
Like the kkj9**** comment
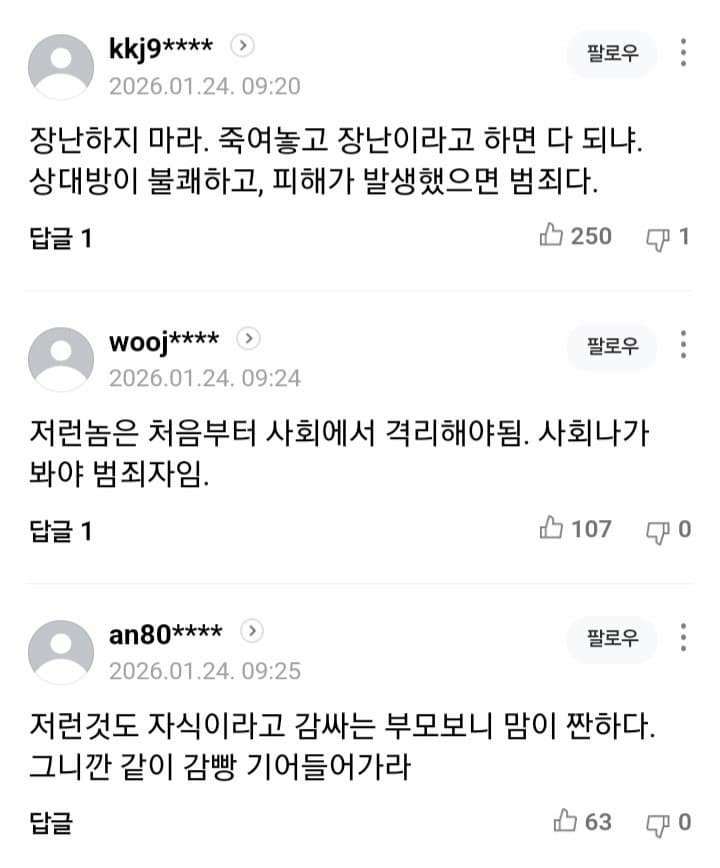click(x=552, y=236)
